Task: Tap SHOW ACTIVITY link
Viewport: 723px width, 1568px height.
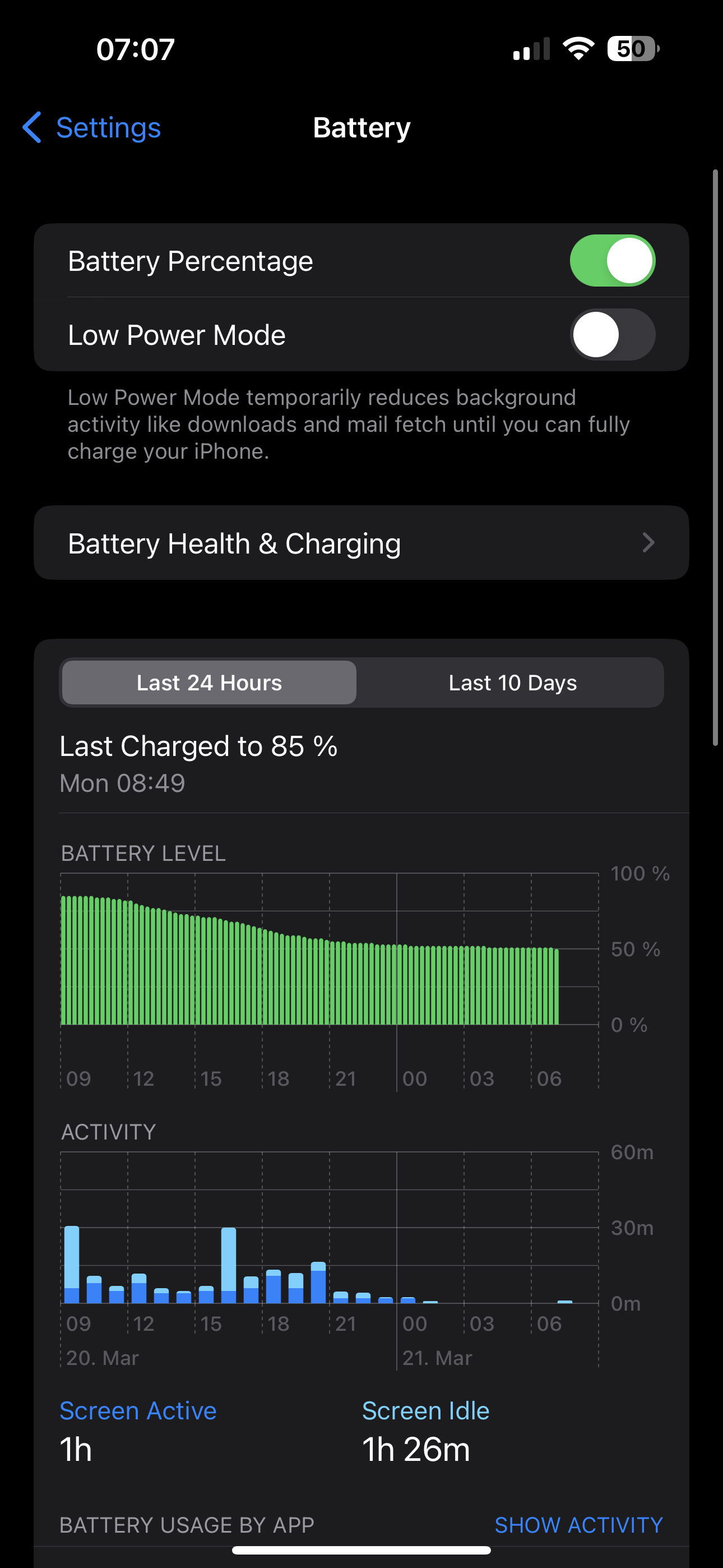Action: [579, 1525]
